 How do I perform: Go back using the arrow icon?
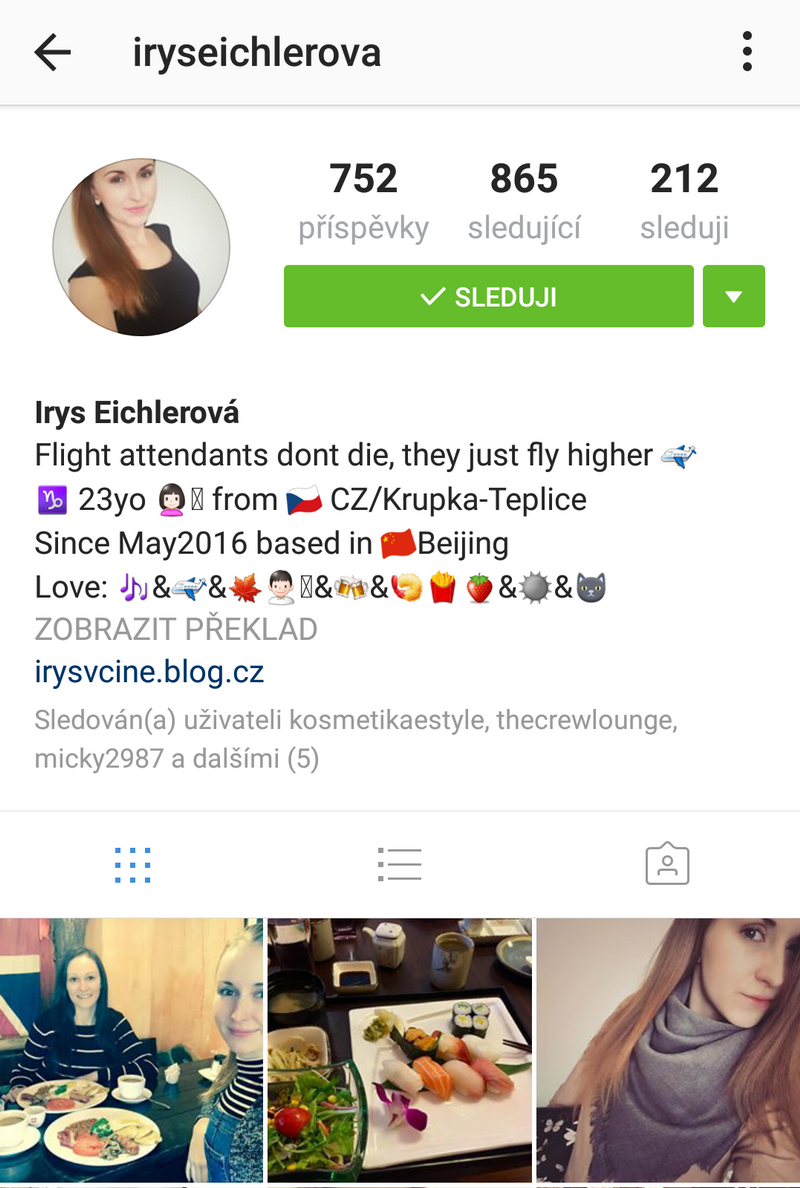[x=52, y=52]
